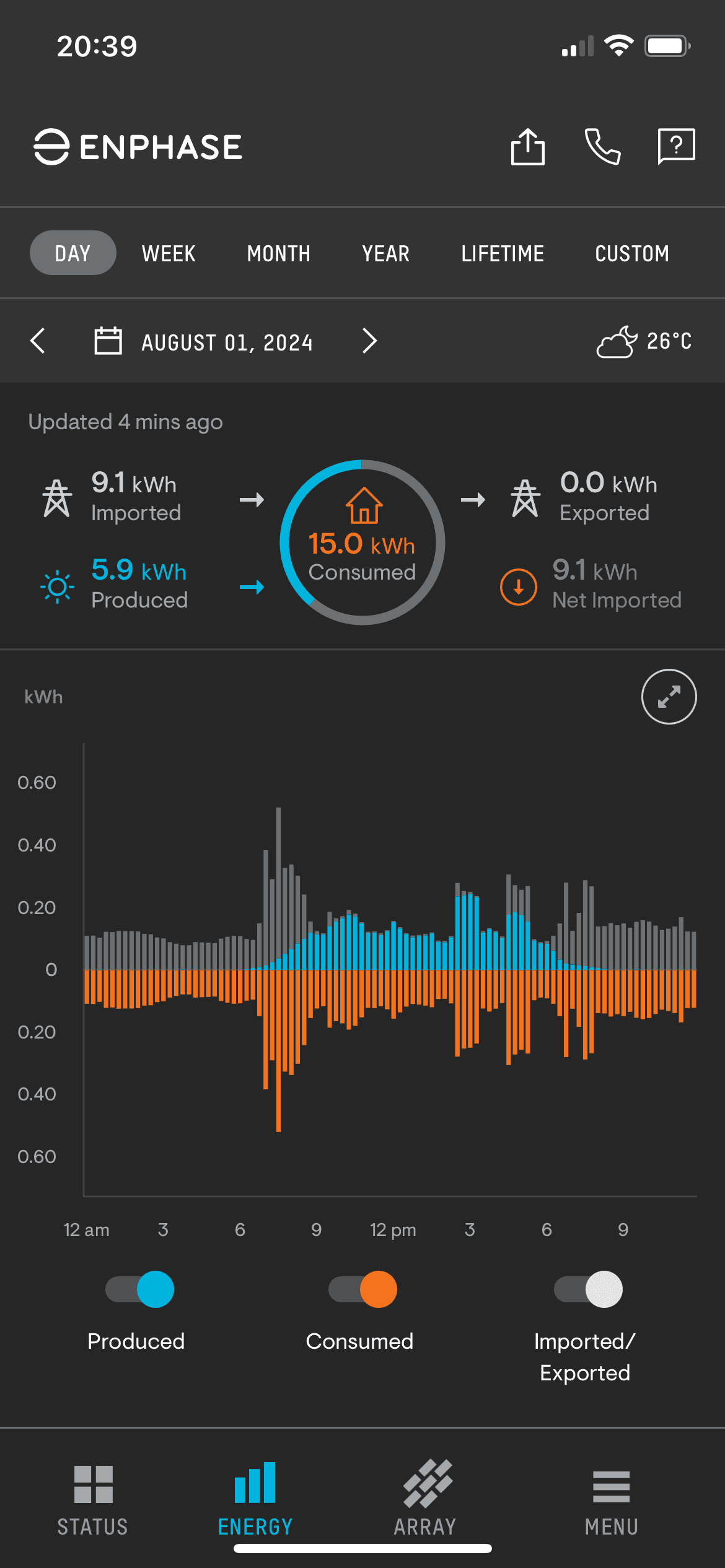725x1568 pixels.
Task: Tap the ENERGY tab
Action: click(255, 1500)
